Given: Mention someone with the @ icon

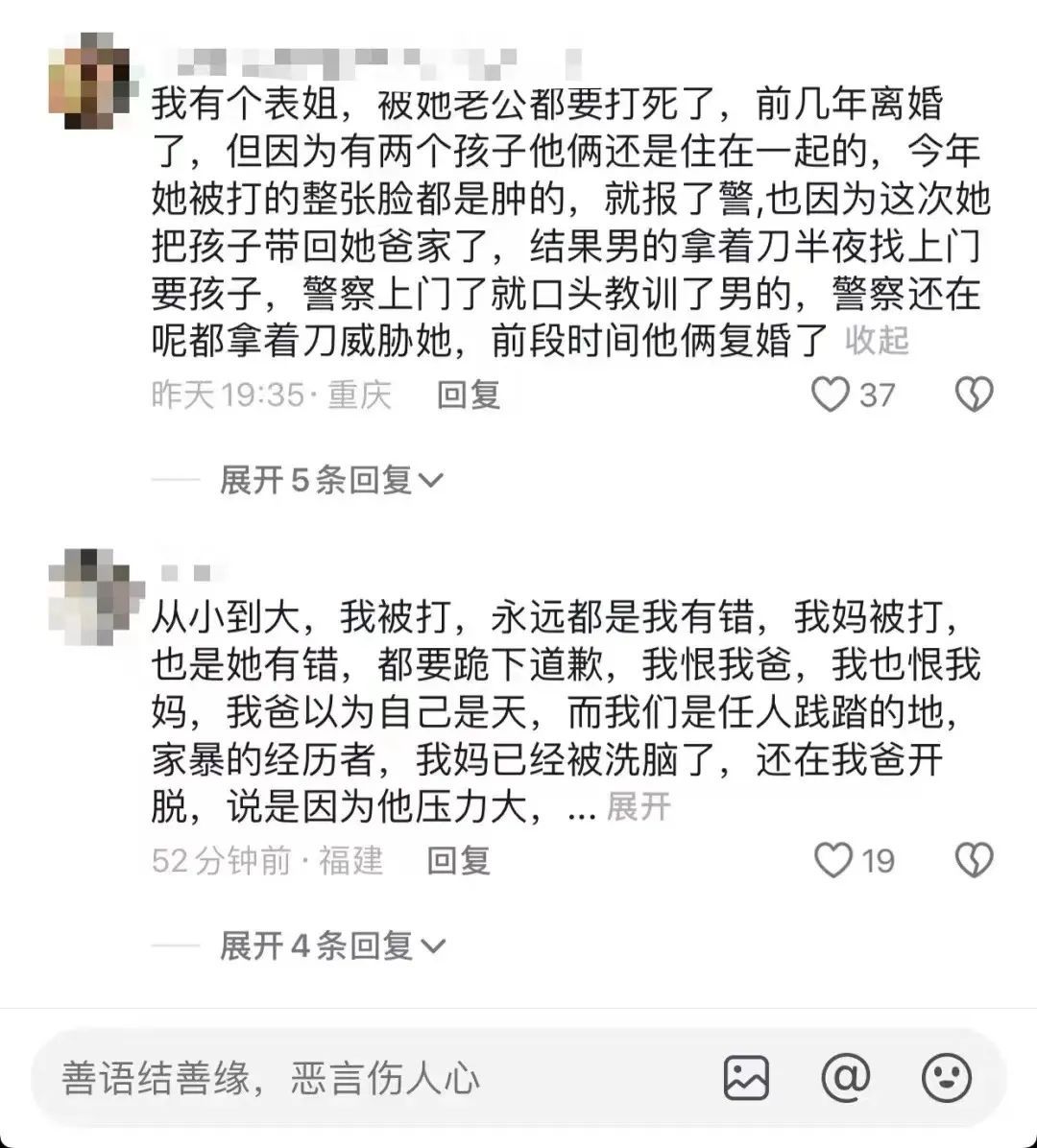Looking at the screenshot, I should (846, 1077).
